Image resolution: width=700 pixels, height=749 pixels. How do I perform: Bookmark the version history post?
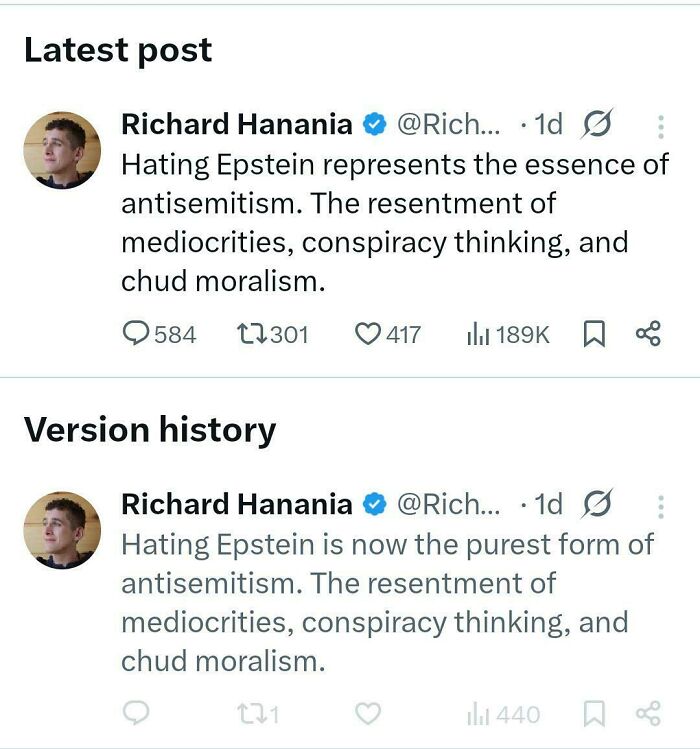[x=594, y=714]
